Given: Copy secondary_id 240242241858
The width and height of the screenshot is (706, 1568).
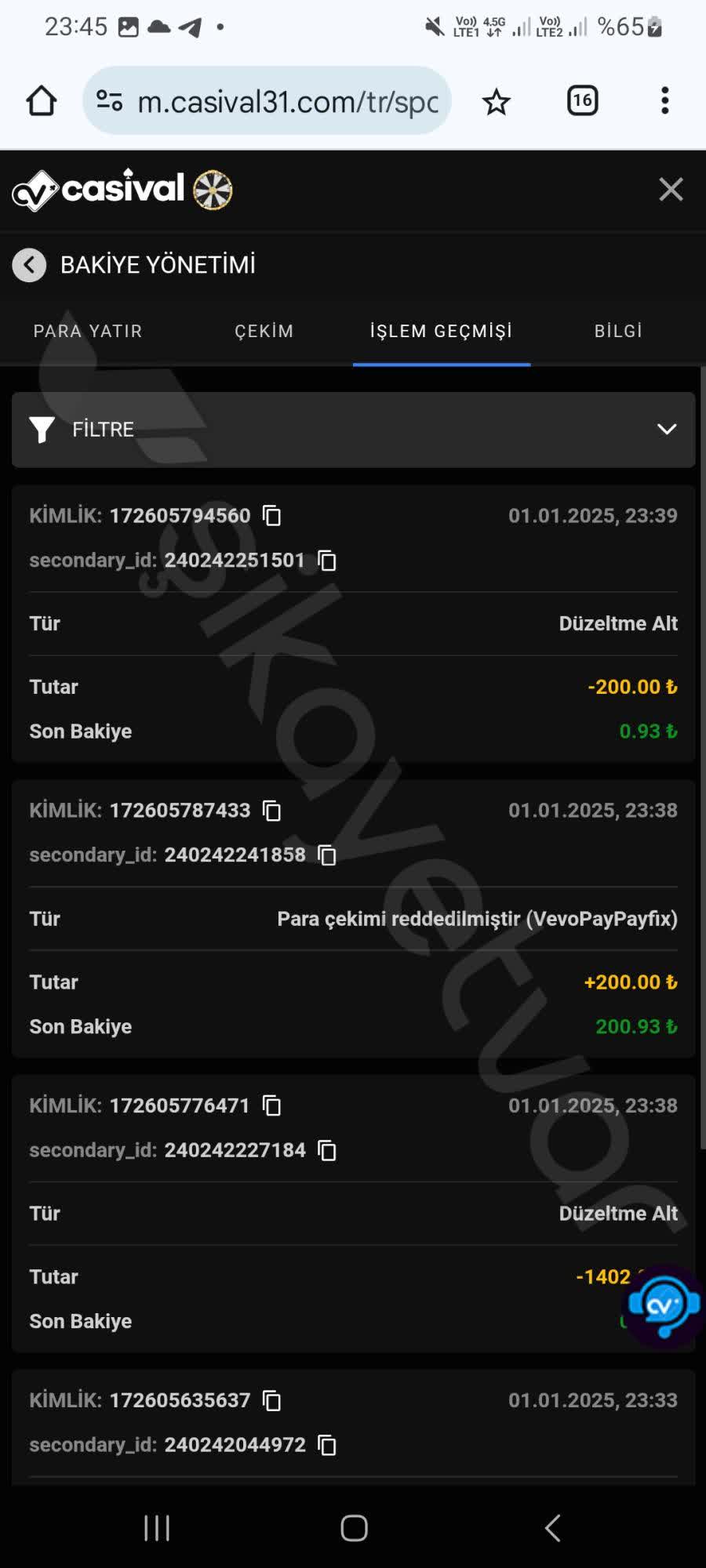Looking at the screenshot, I should pos(327,855).
